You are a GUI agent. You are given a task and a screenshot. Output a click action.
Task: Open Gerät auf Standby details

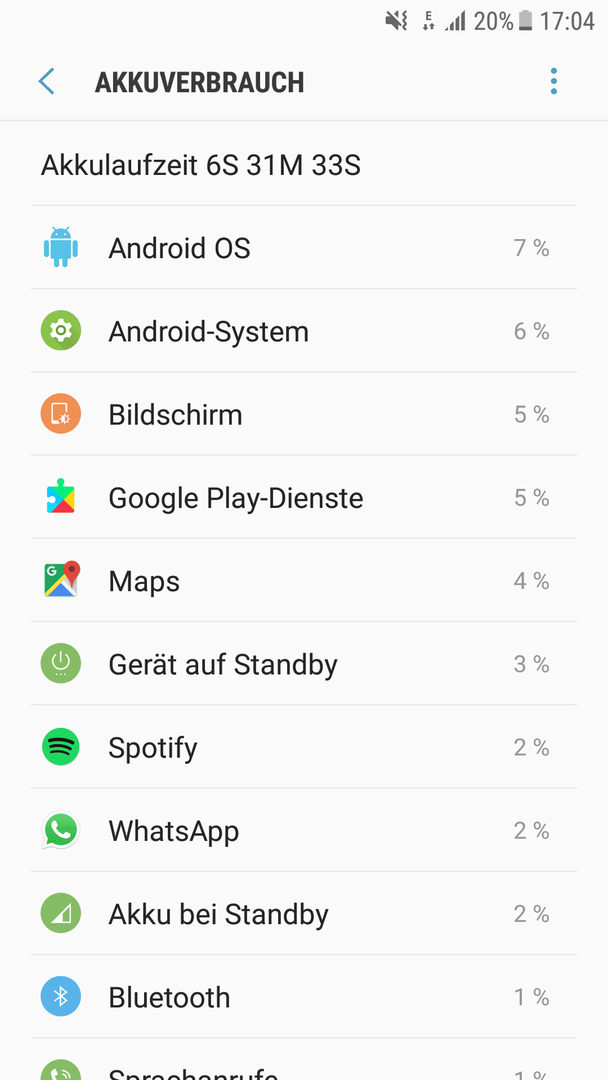click(304, 664)
